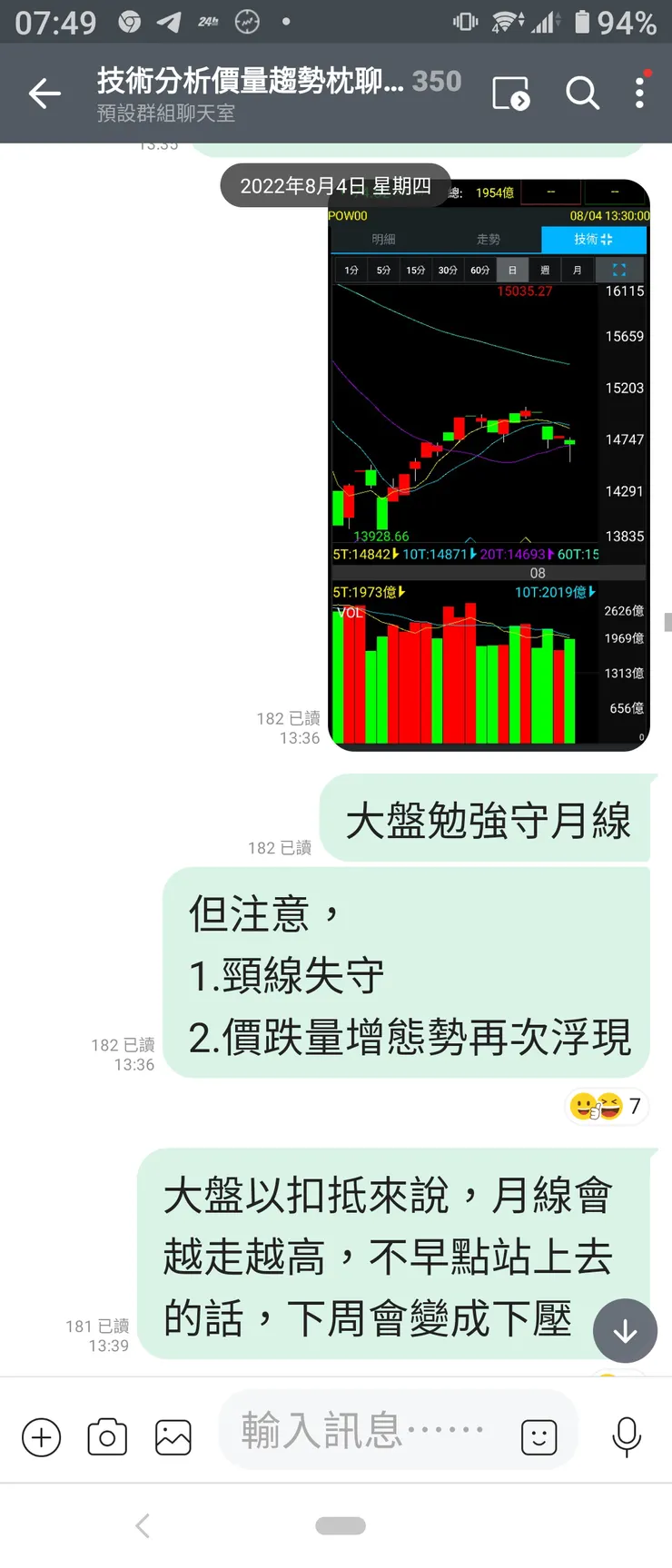672x1568 pixels.
Task: Open the stock chart image
Action: pos(490,454)
